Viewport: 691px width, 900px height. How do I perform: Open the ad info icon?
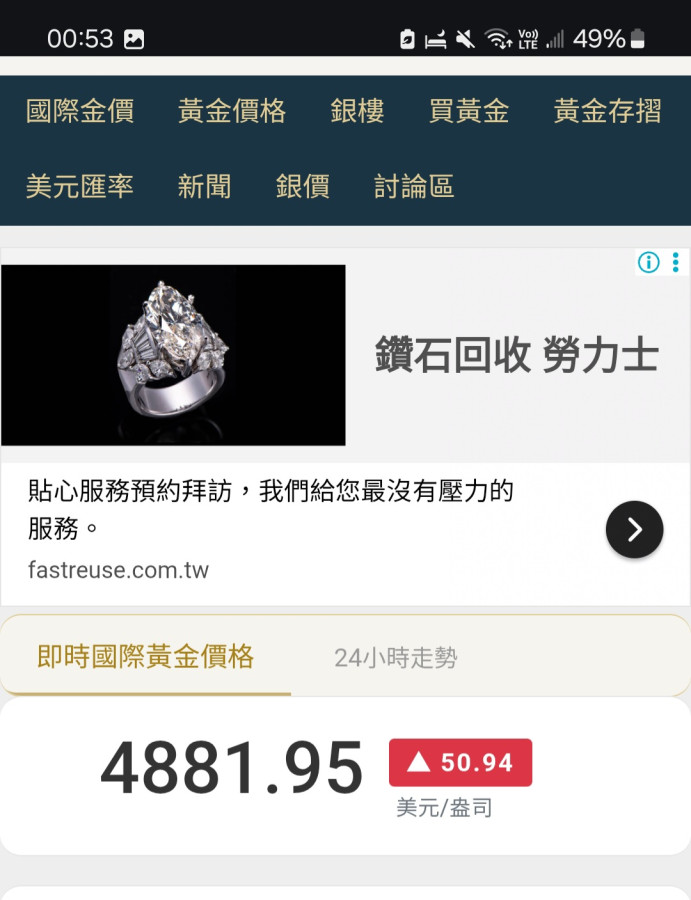pos(649,263)
